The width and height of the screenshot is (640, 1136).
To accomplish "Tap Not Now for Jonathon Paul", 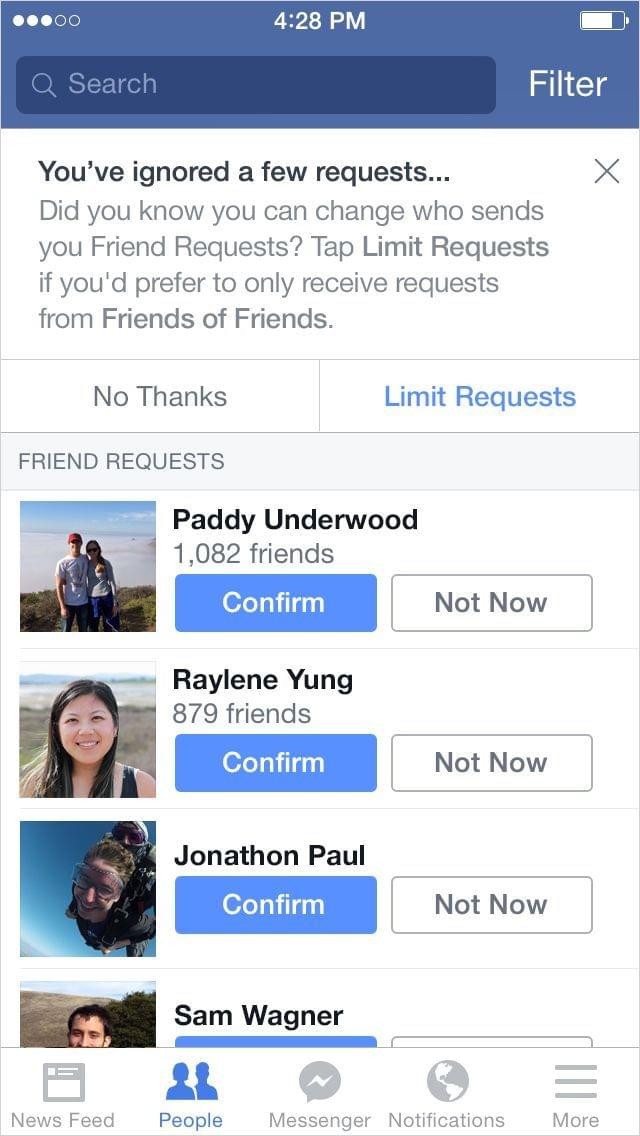I will (x=491, y=904).
